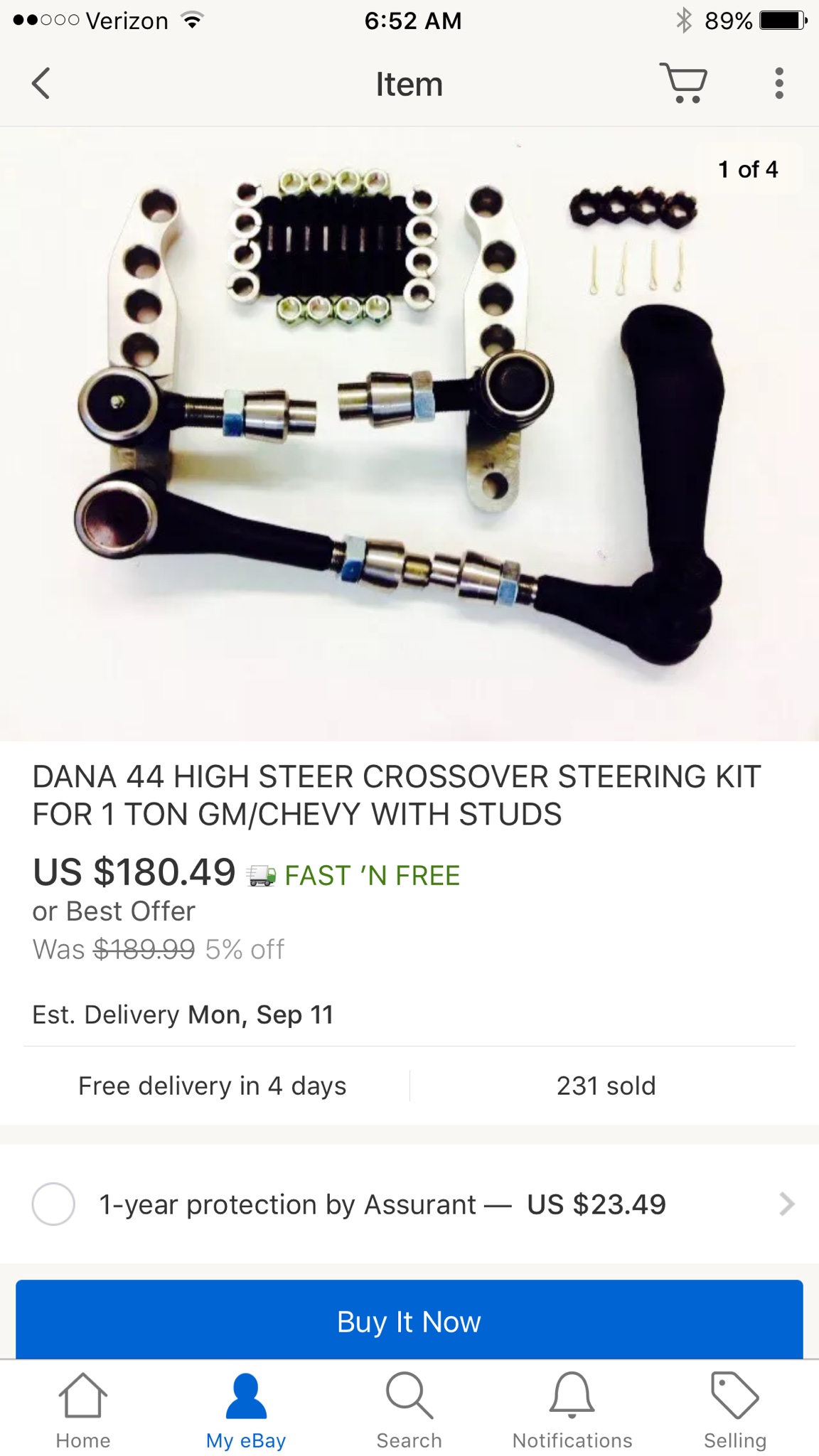Switch to the Selling tab
This screenshot has width=819, height=1456.
tap(735, 1410)
